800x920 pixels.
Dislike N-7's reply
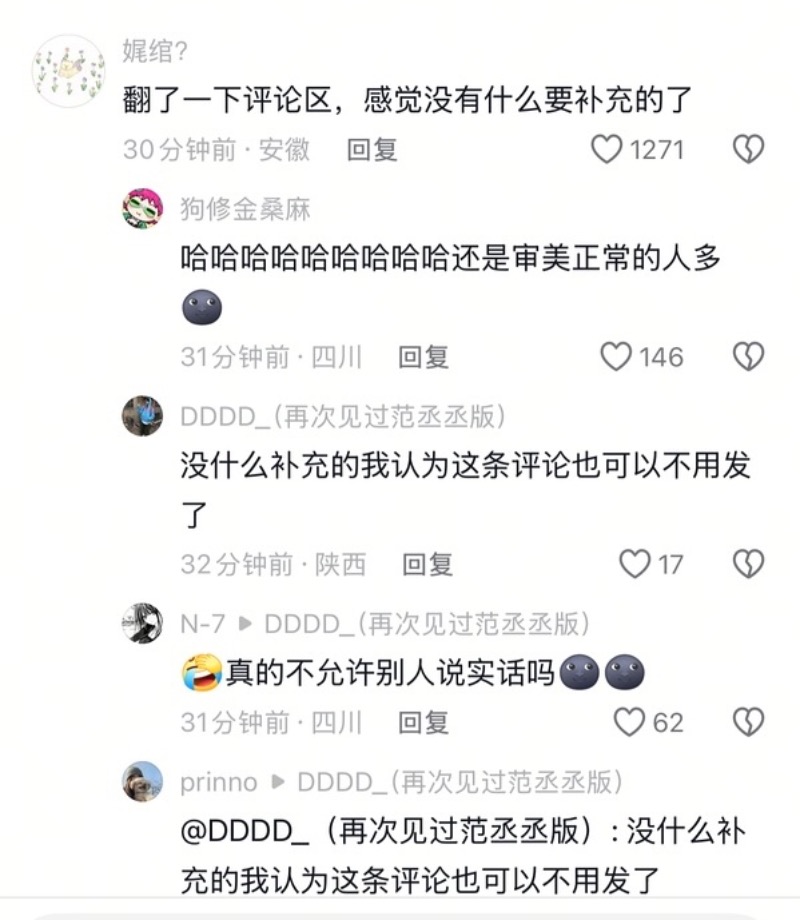(748, 722)
